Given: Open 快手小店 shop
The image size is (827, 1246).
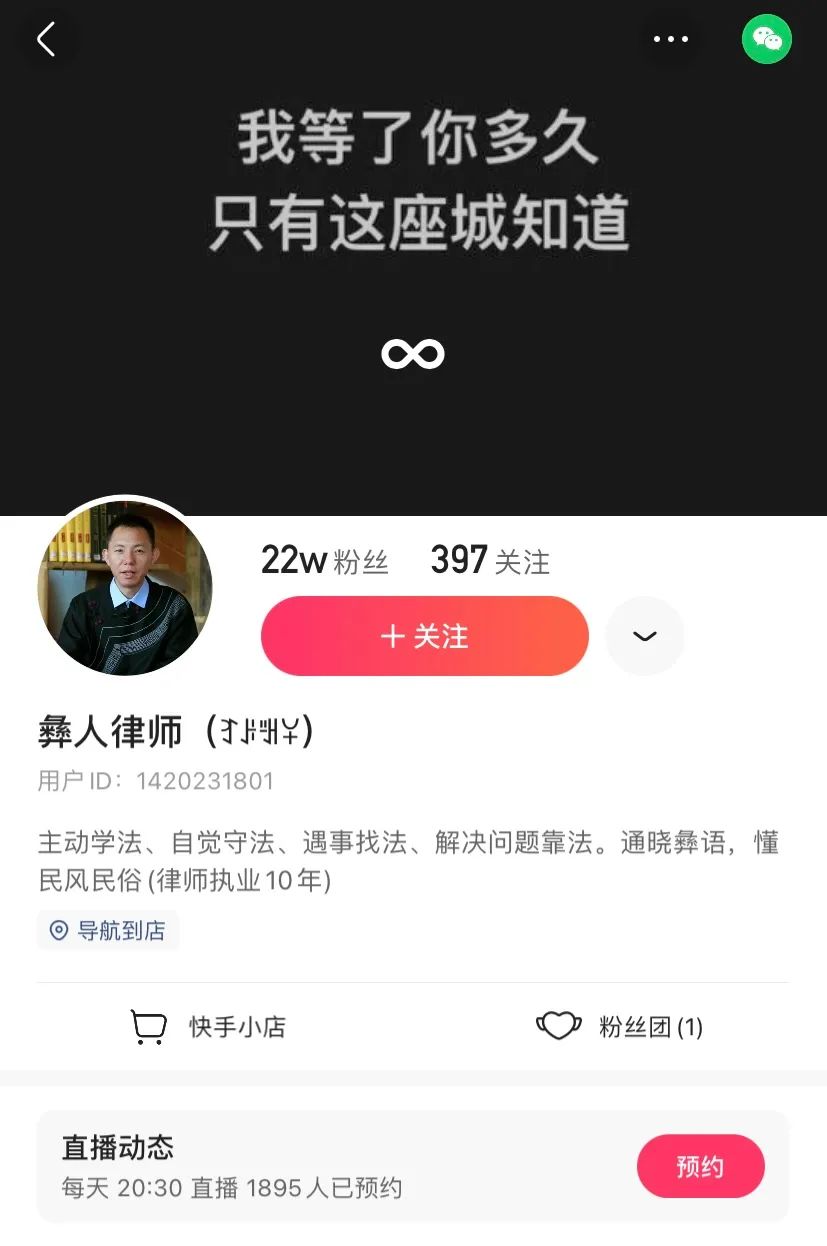Looking at the screenshot, I should coord(208,1027).
